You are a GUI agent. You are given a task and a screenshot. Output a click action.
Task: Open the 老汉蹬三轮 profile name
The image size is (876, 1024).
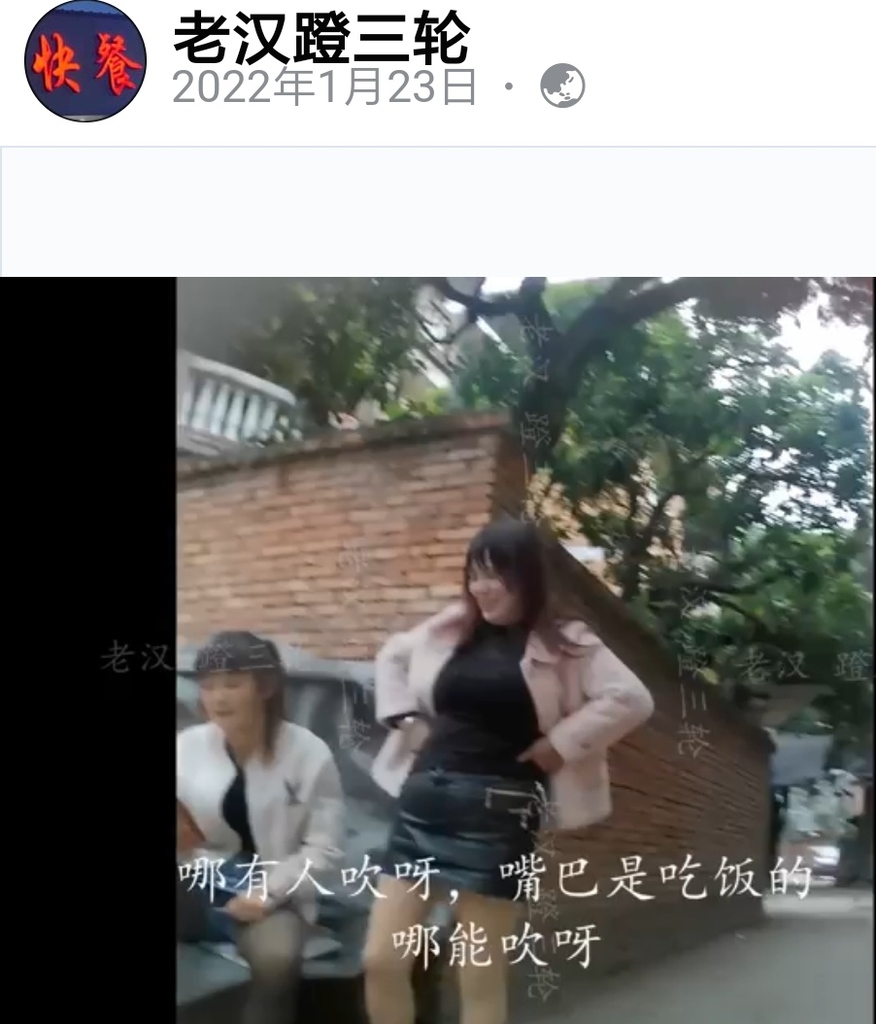tap(321, 38)
